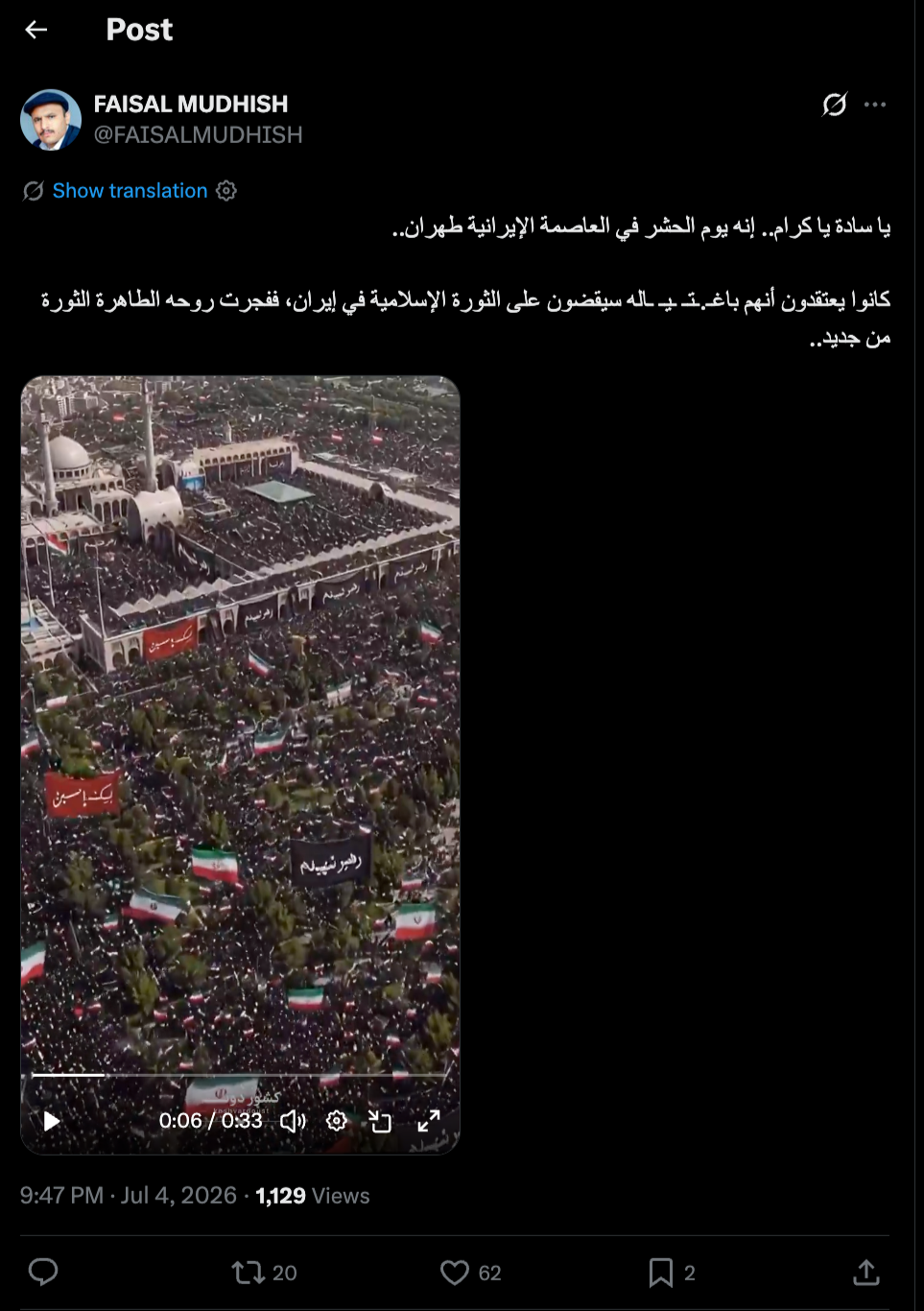The image size is (924, 1311).
Task: Mute the video sound
Action: point(293,1121)
